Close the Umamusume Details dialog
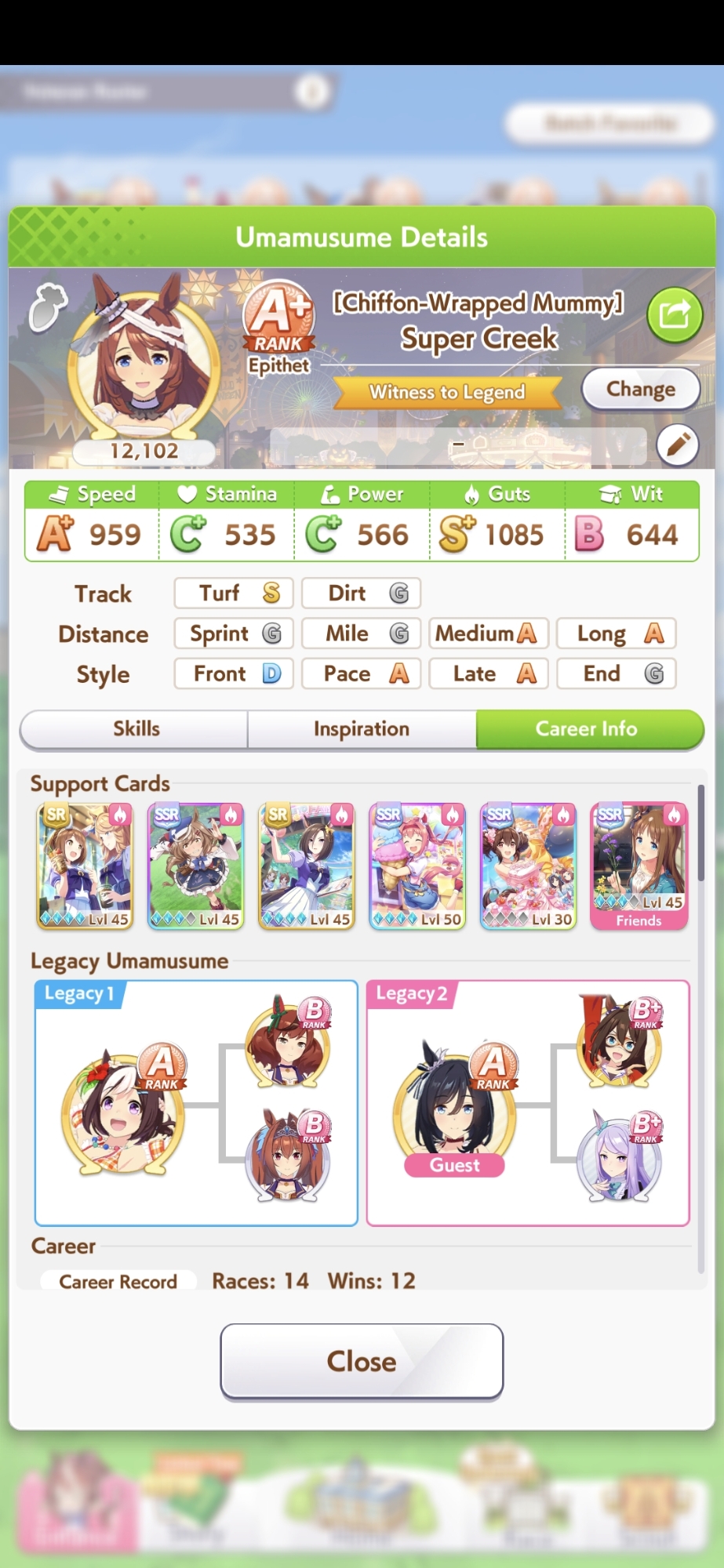 362,1361
